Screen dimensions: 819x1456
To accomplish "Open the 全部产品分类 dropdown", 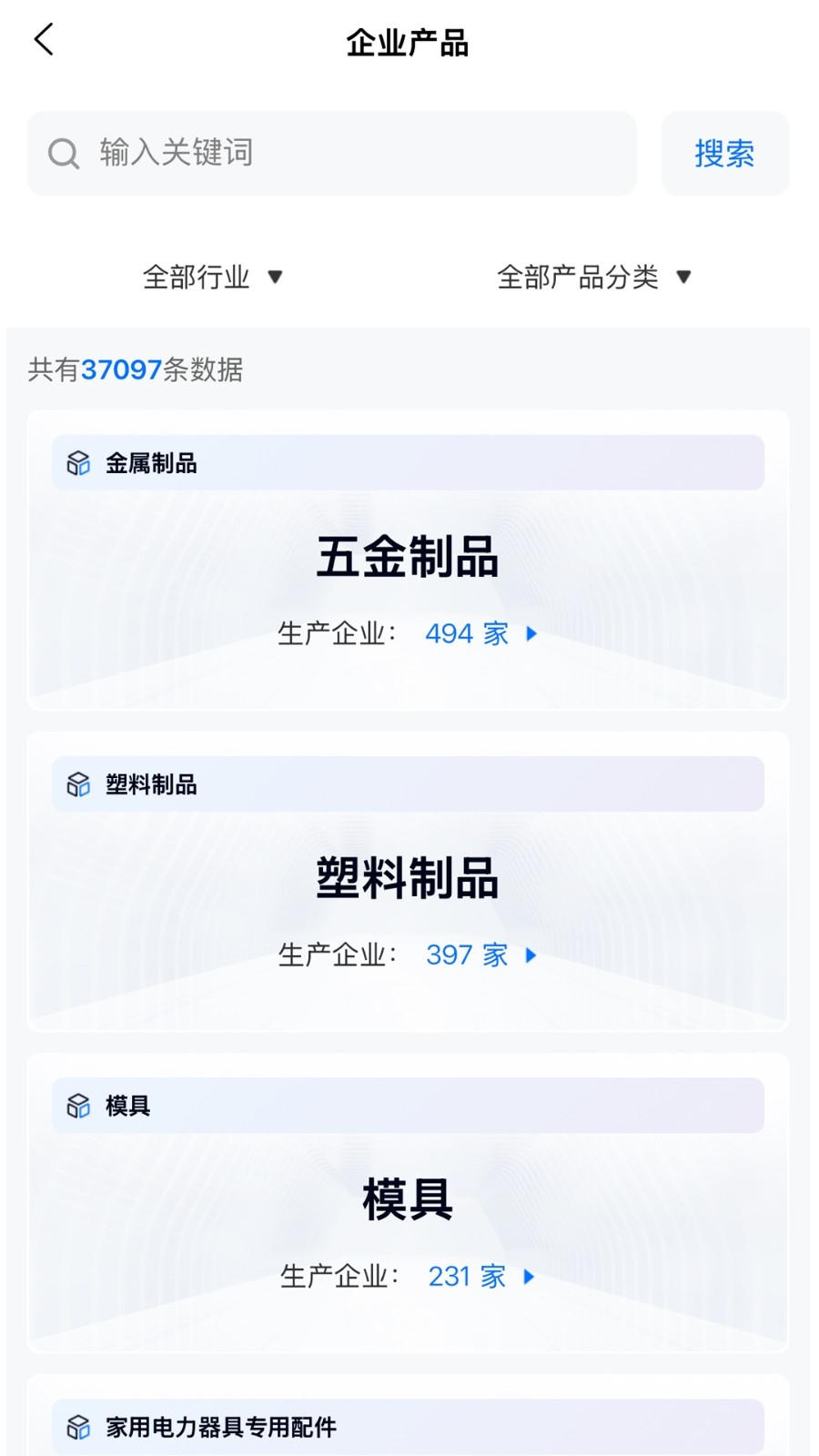I will (594, 277).
